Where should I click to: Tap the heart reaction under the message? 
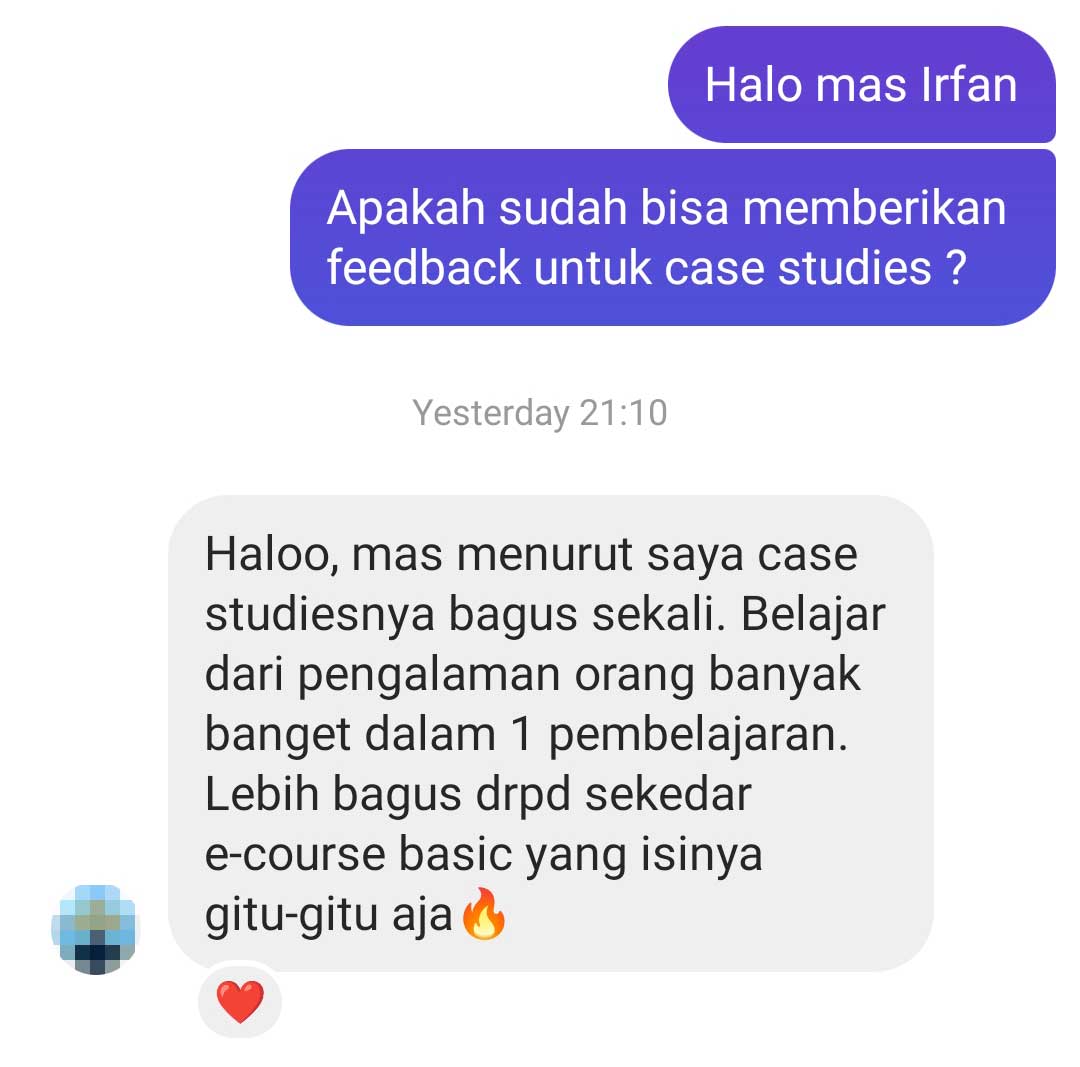click(x=240, y=1002)
